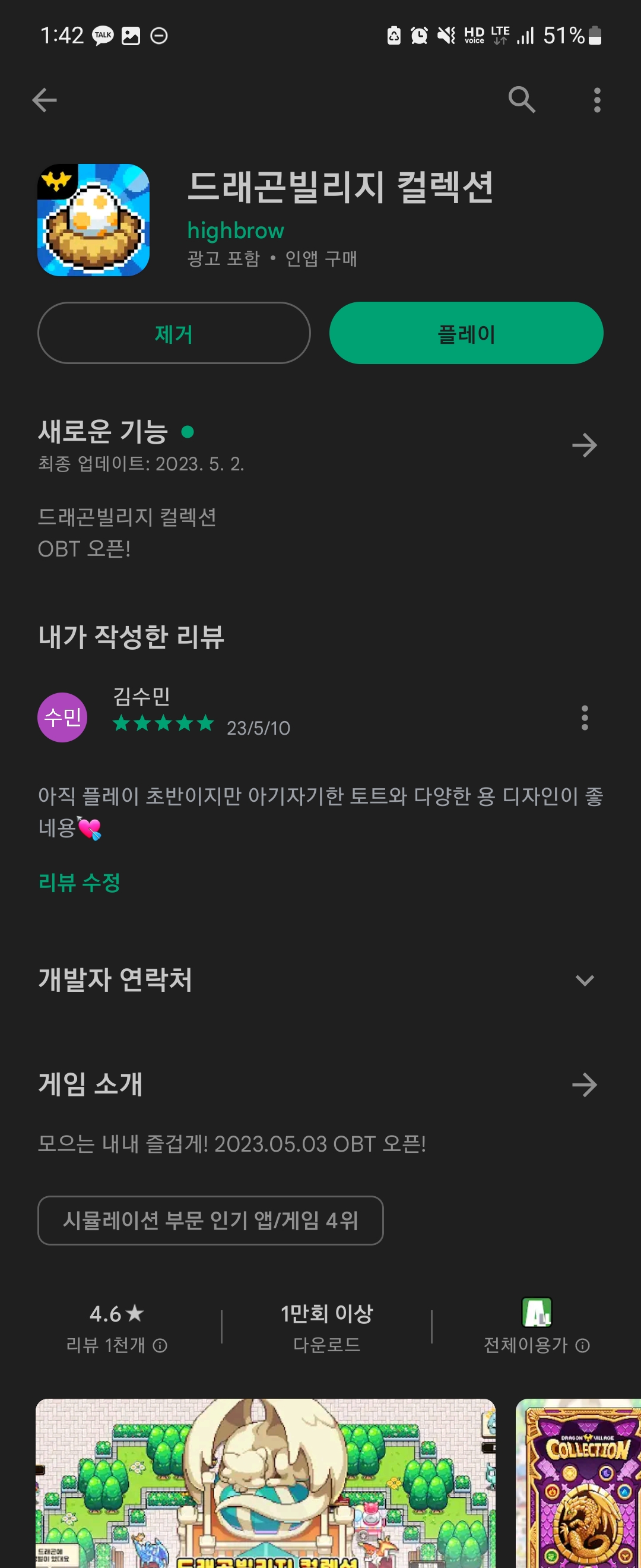Open the 새로운 기능 arrow

(x=585, y=445)
